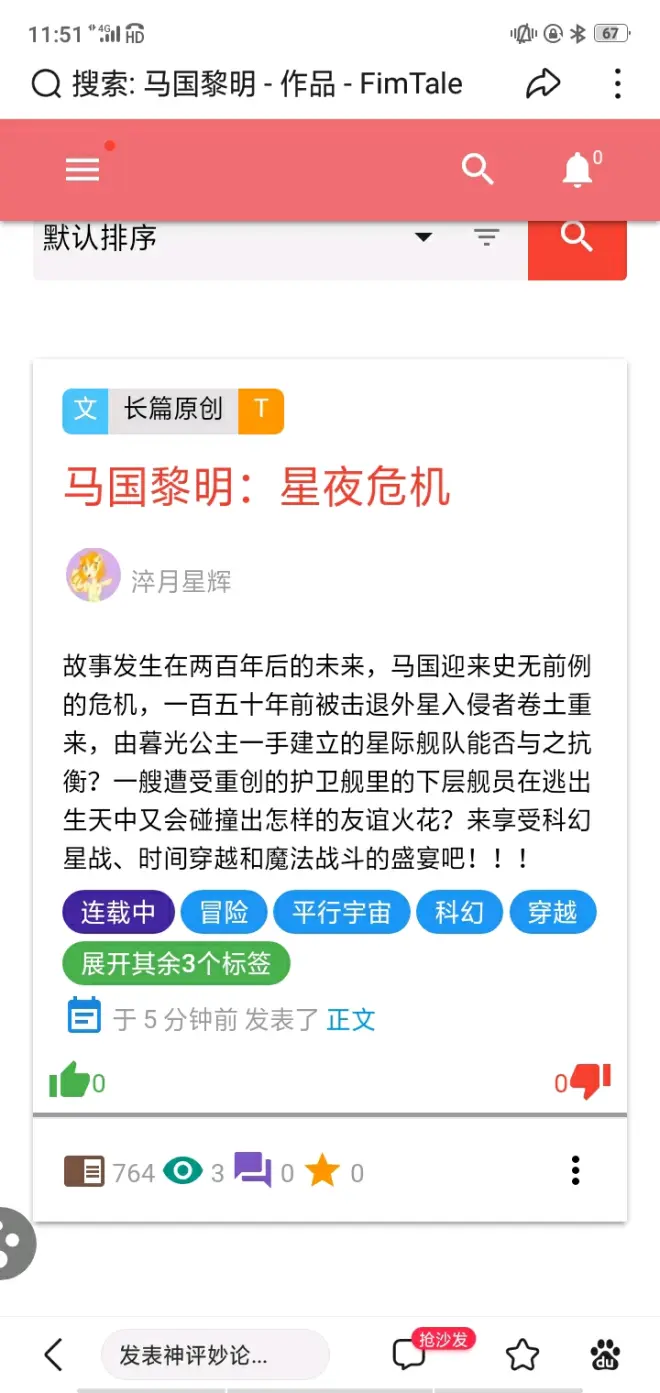The width and height of the screenshot is (660, 1393).
Task: Dislike the story with thumbs down
Action: (x=590, y=1080)
